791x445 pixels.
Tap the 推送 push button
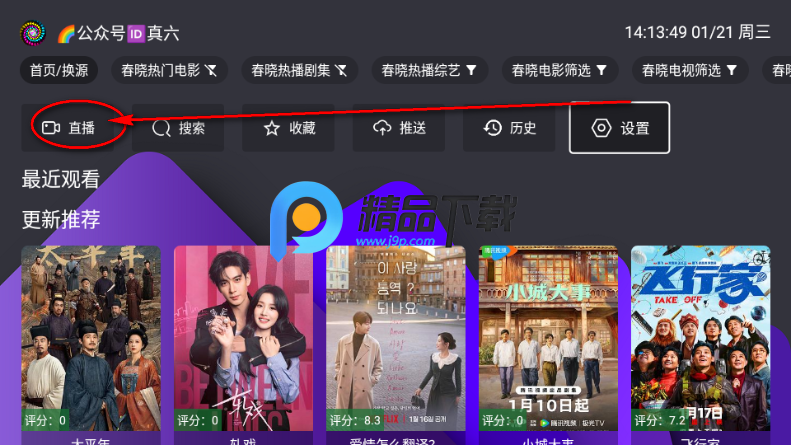pyautogui.click(x=399, y=128)
